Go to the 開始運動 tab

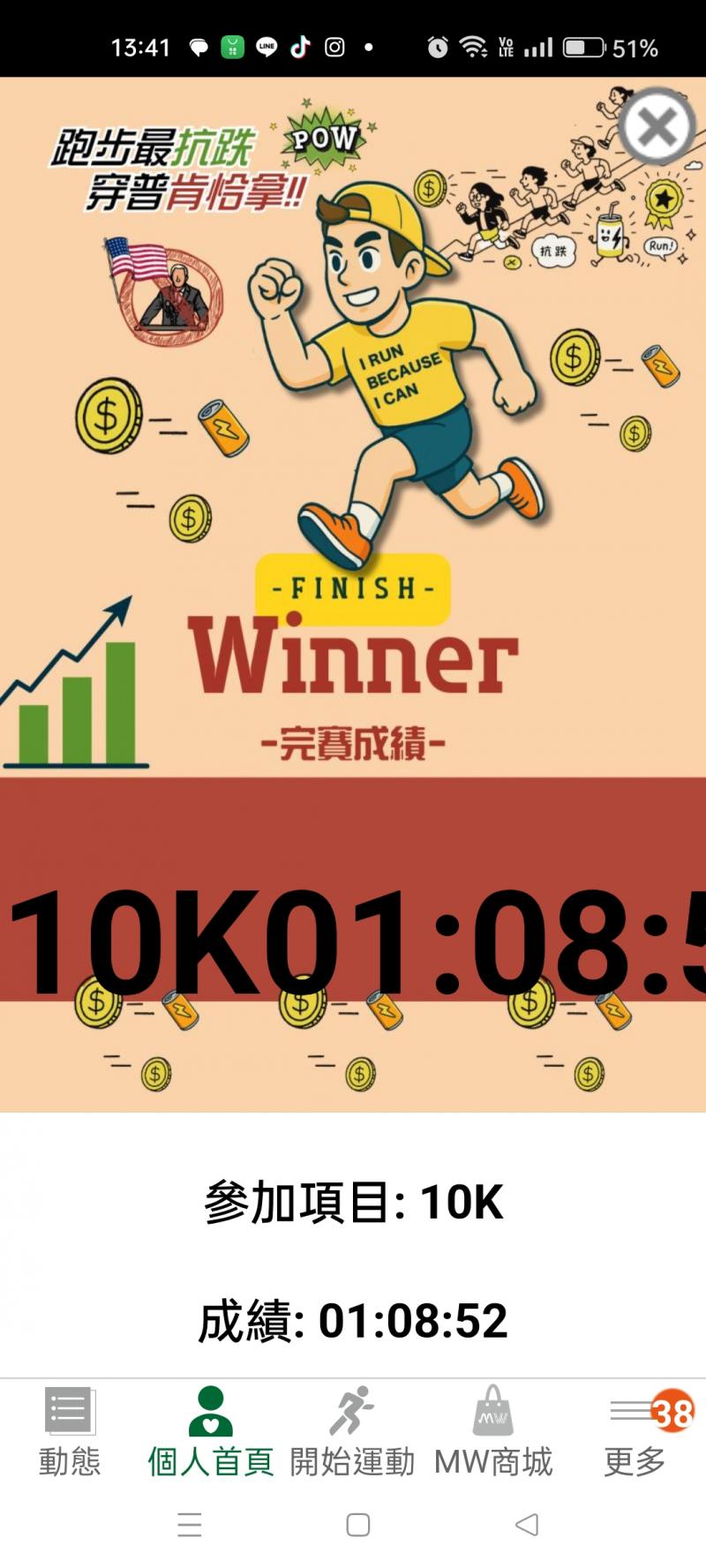[x=352, y=1430]
